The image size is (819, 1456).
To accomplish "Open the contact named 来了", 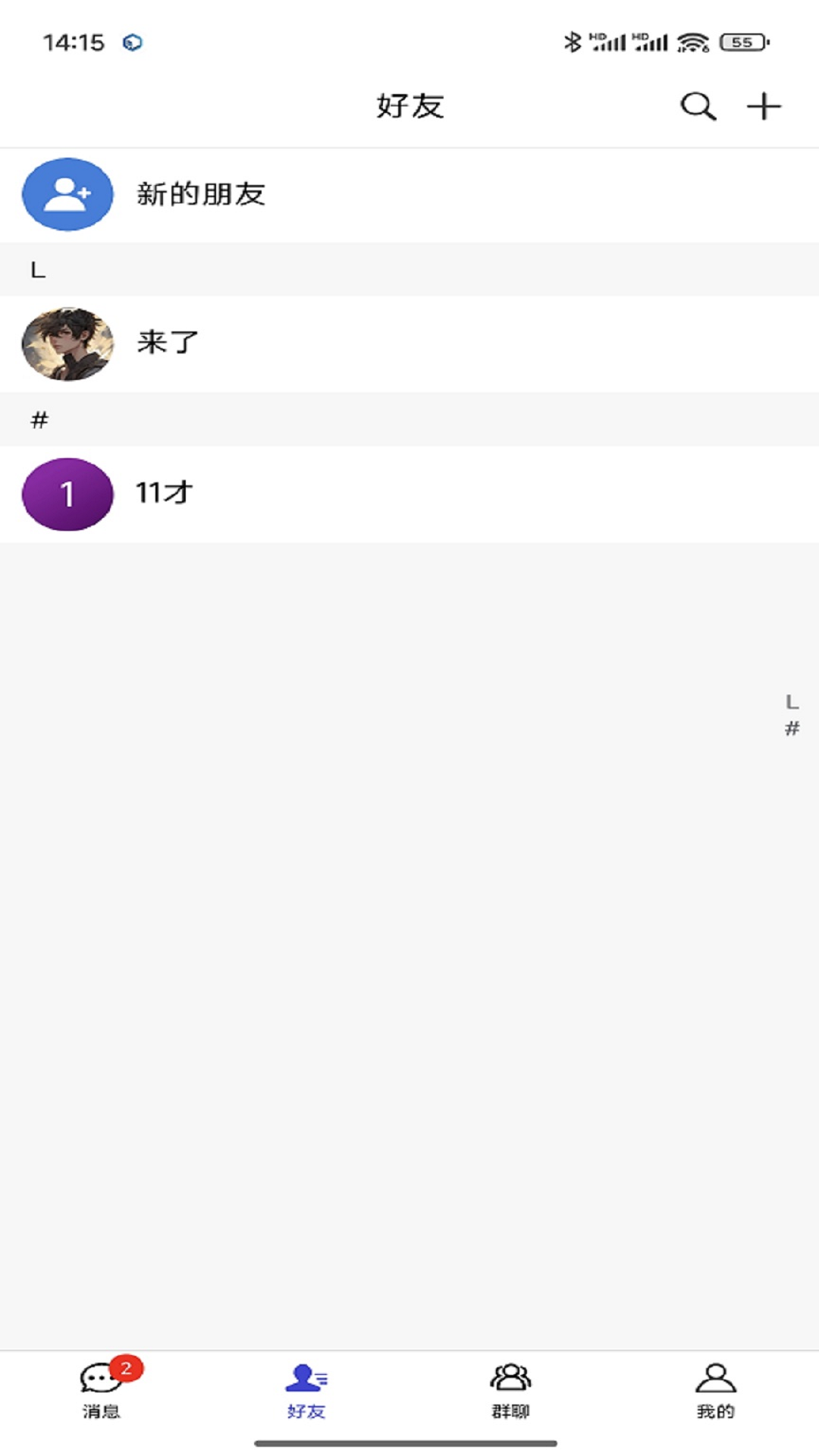I will (303, 343).
